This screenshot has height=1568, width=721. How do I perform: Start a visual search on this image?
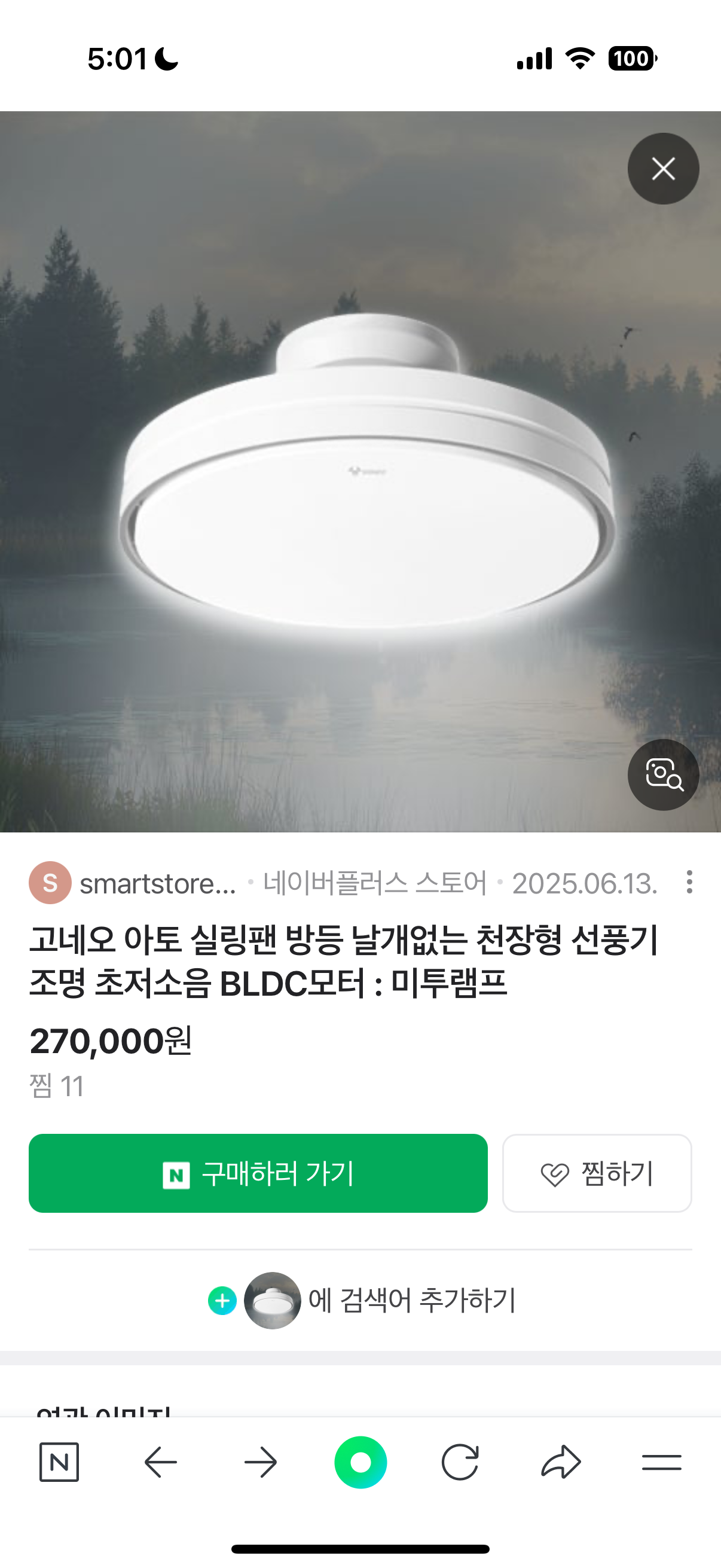click(x=663, y=774)
